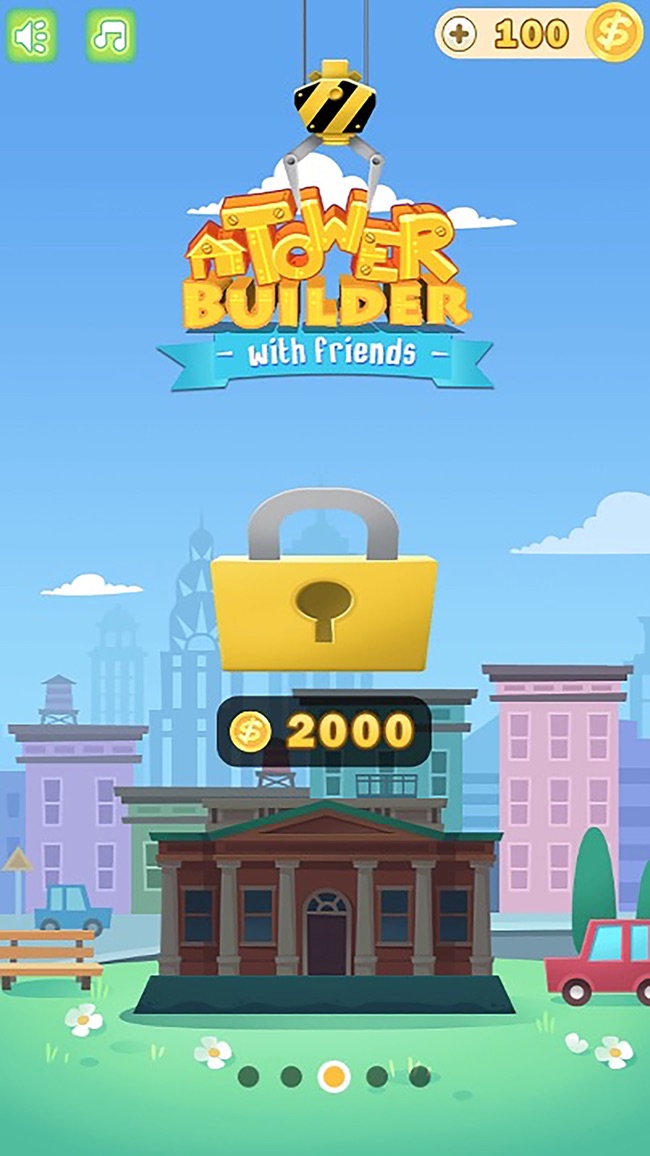The width and height of the screenshot is (650, 1156).
Task: Toggle the background music
Action: (x=110, y=36)
